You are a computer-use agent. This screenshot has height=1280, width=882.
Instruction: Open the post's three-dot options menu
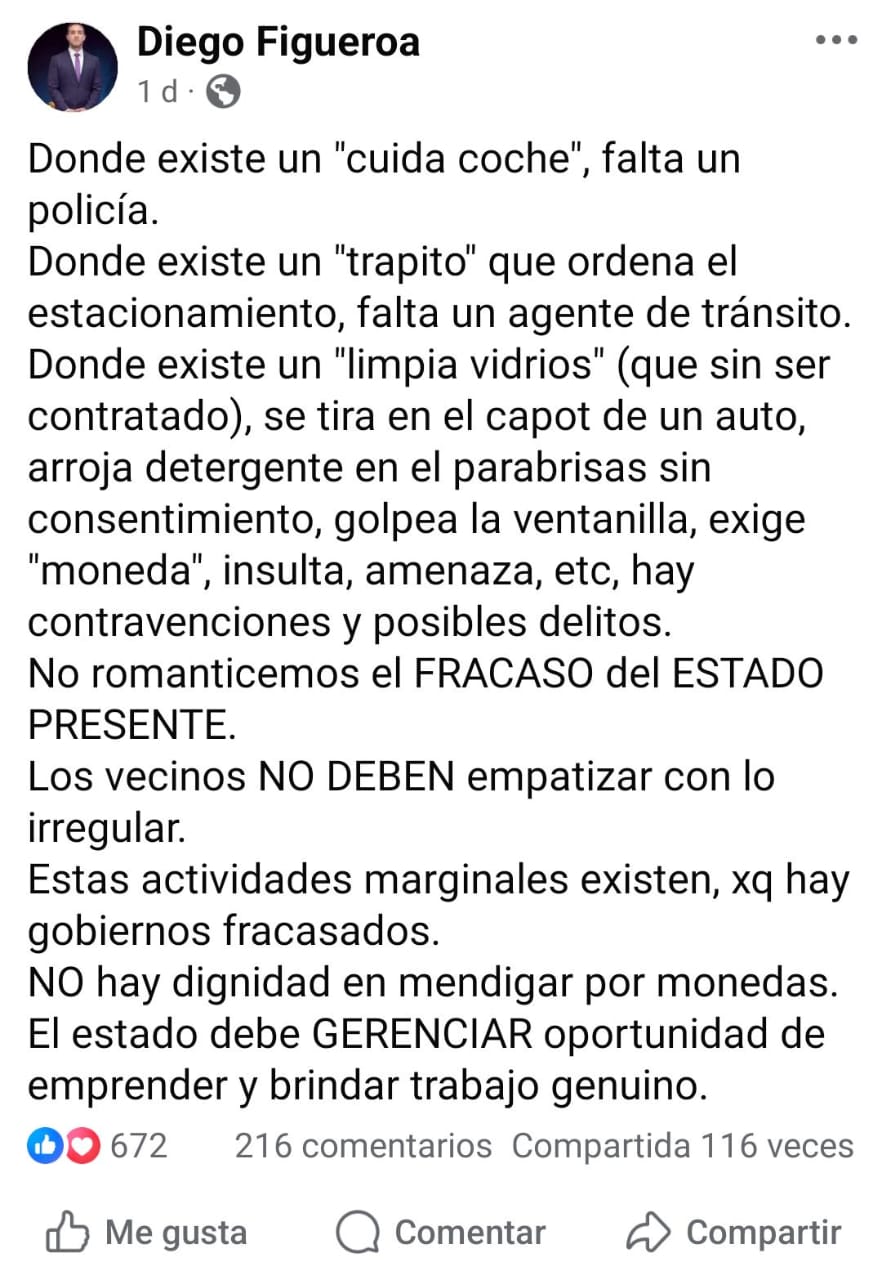pyautogui.click(x=836, y=40)
